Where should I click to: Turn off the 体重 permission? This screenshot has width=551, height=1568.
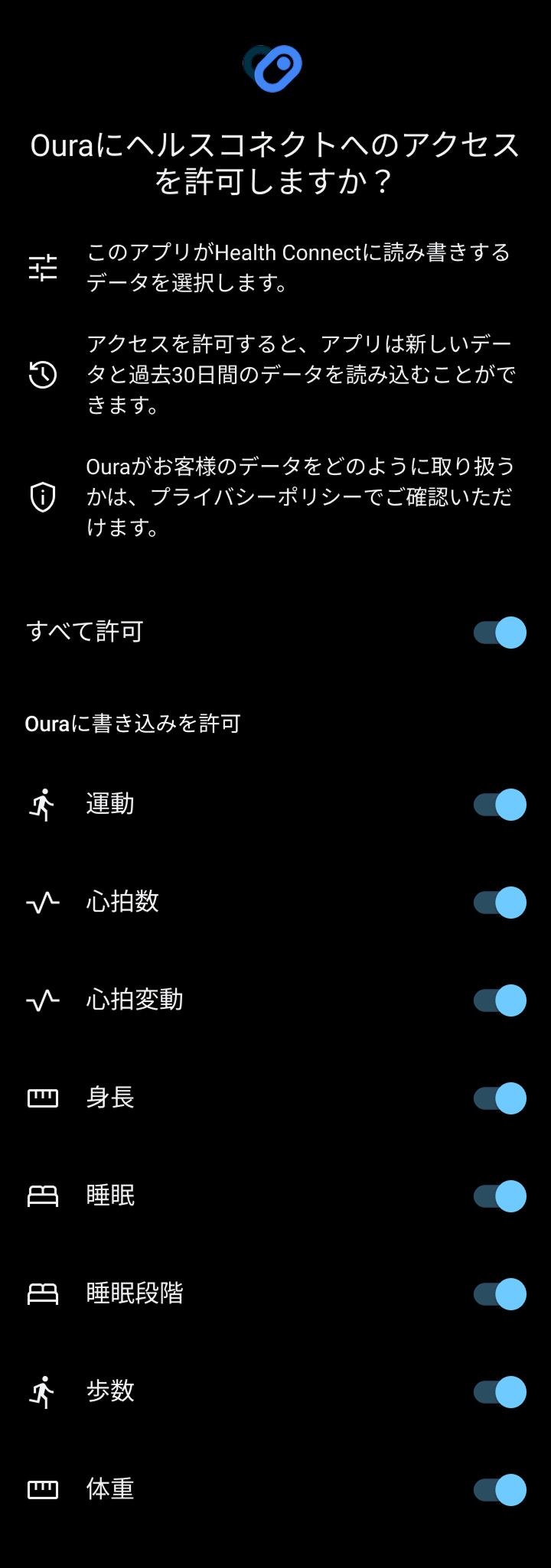tap(500, 1490)
